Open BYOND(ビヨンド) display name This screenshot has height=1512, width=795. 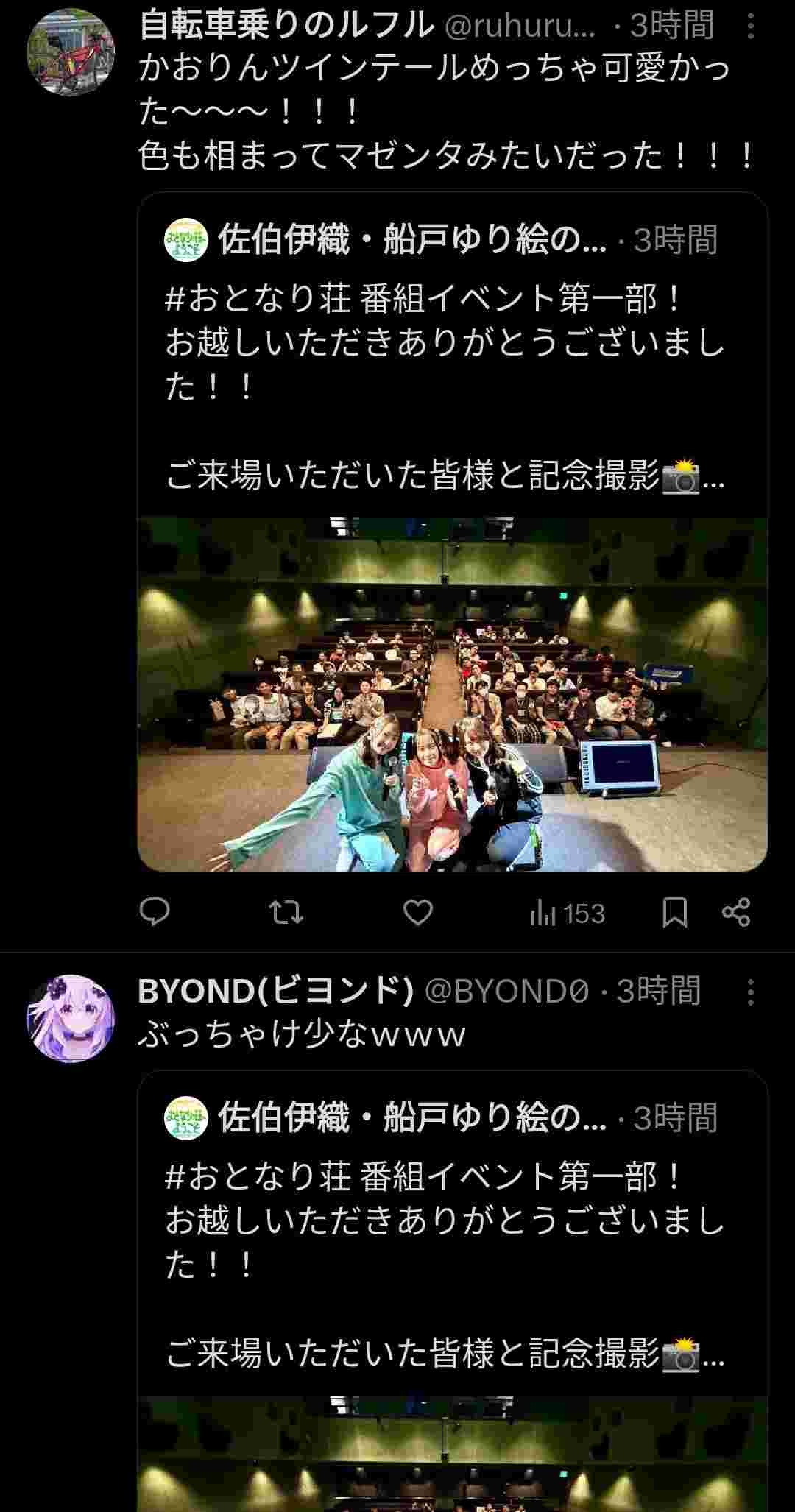(276, 992)
